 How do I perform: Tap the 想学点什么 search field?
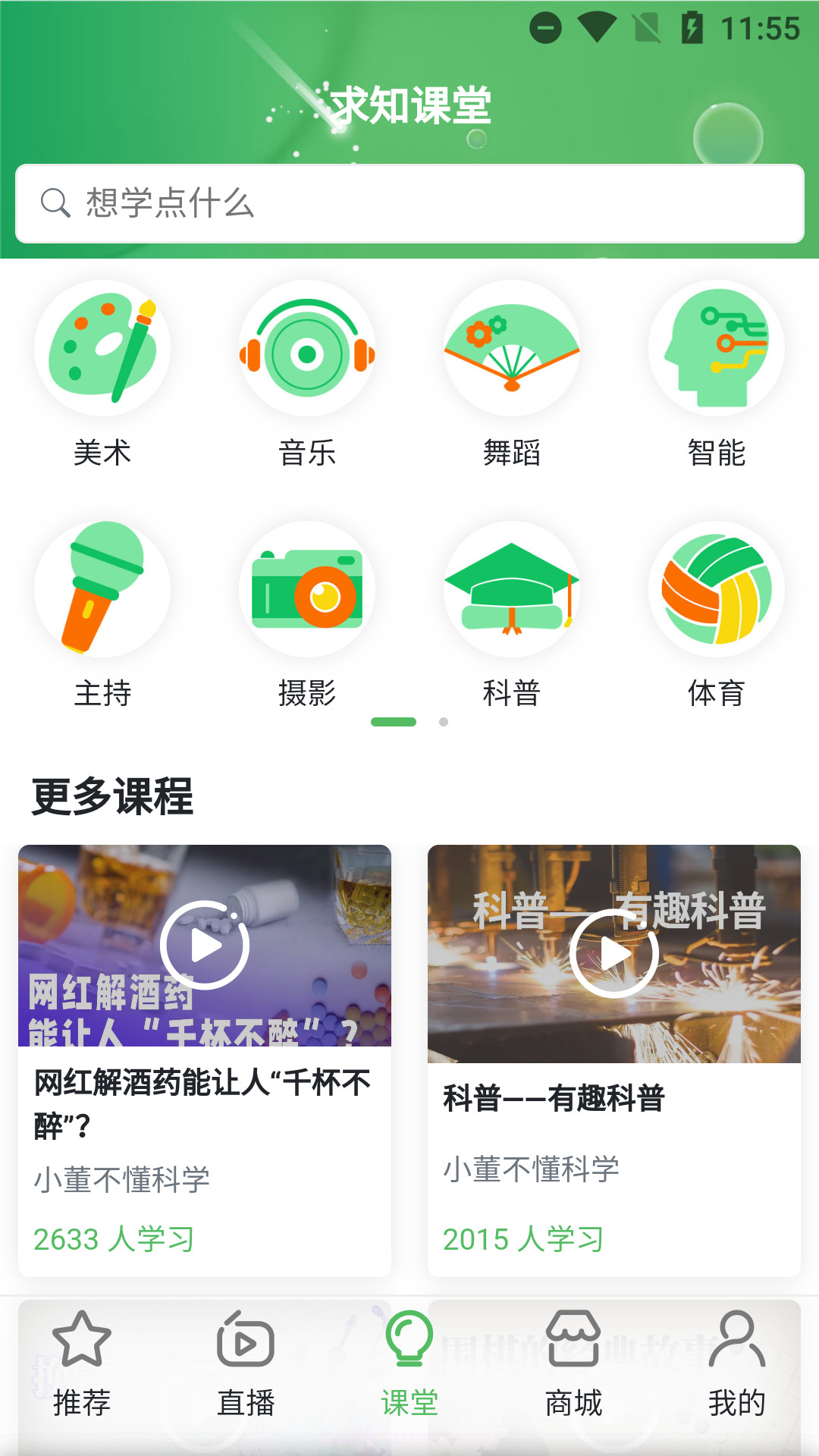point(409,202)
